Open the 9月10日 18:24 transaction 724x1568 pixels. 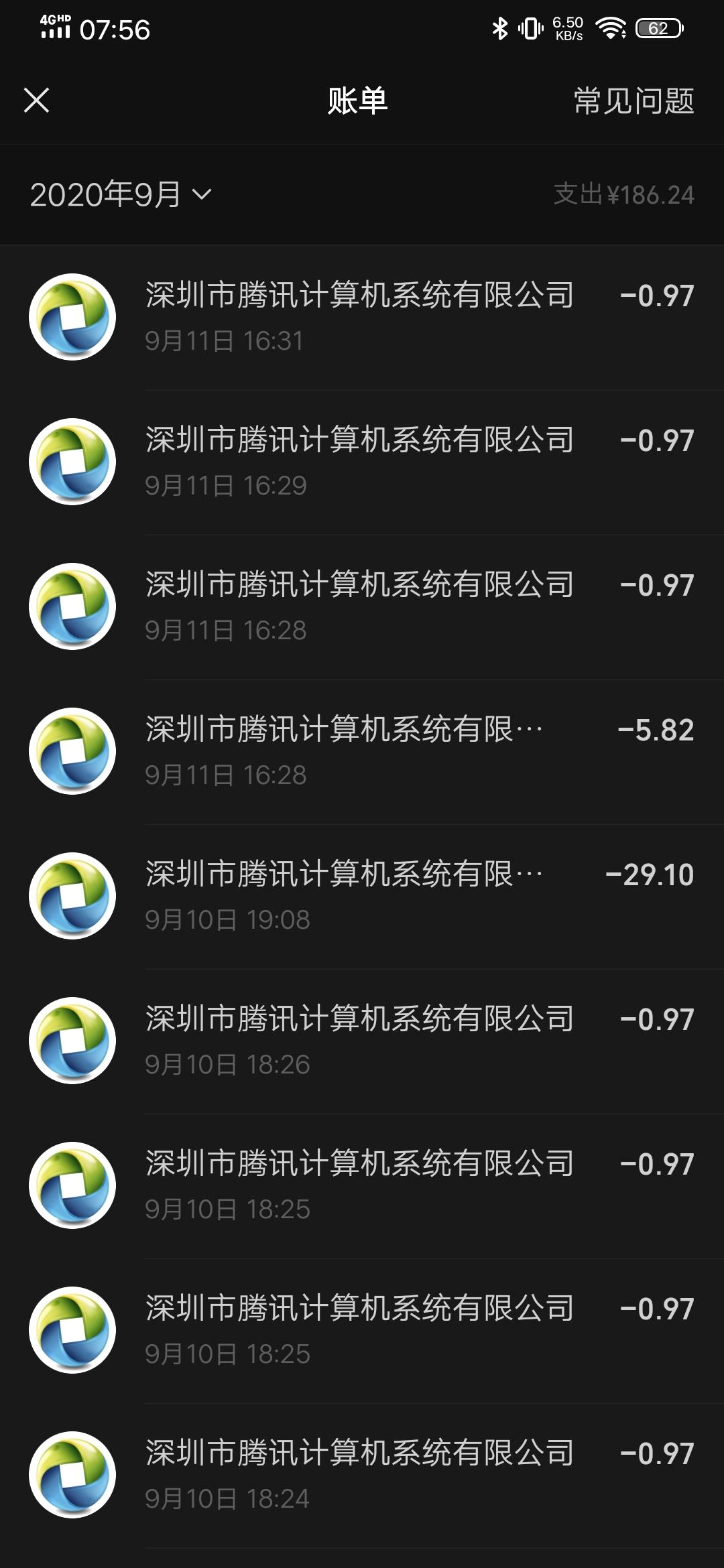(362, 1476)
